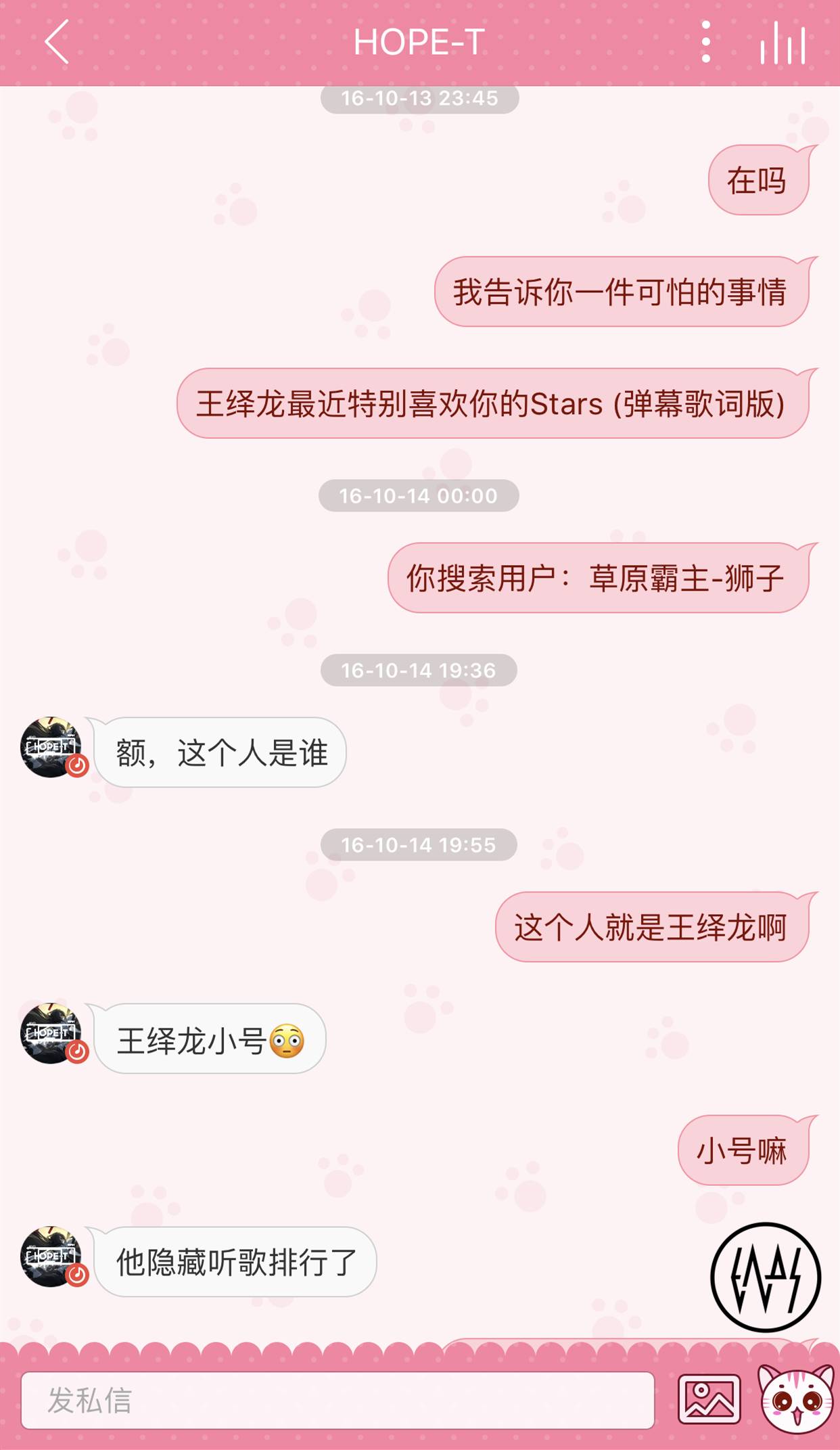The width and height of the screenshot is (840, 1450).
Task: Open the cat-face emoji picker
Action: 796,1399
